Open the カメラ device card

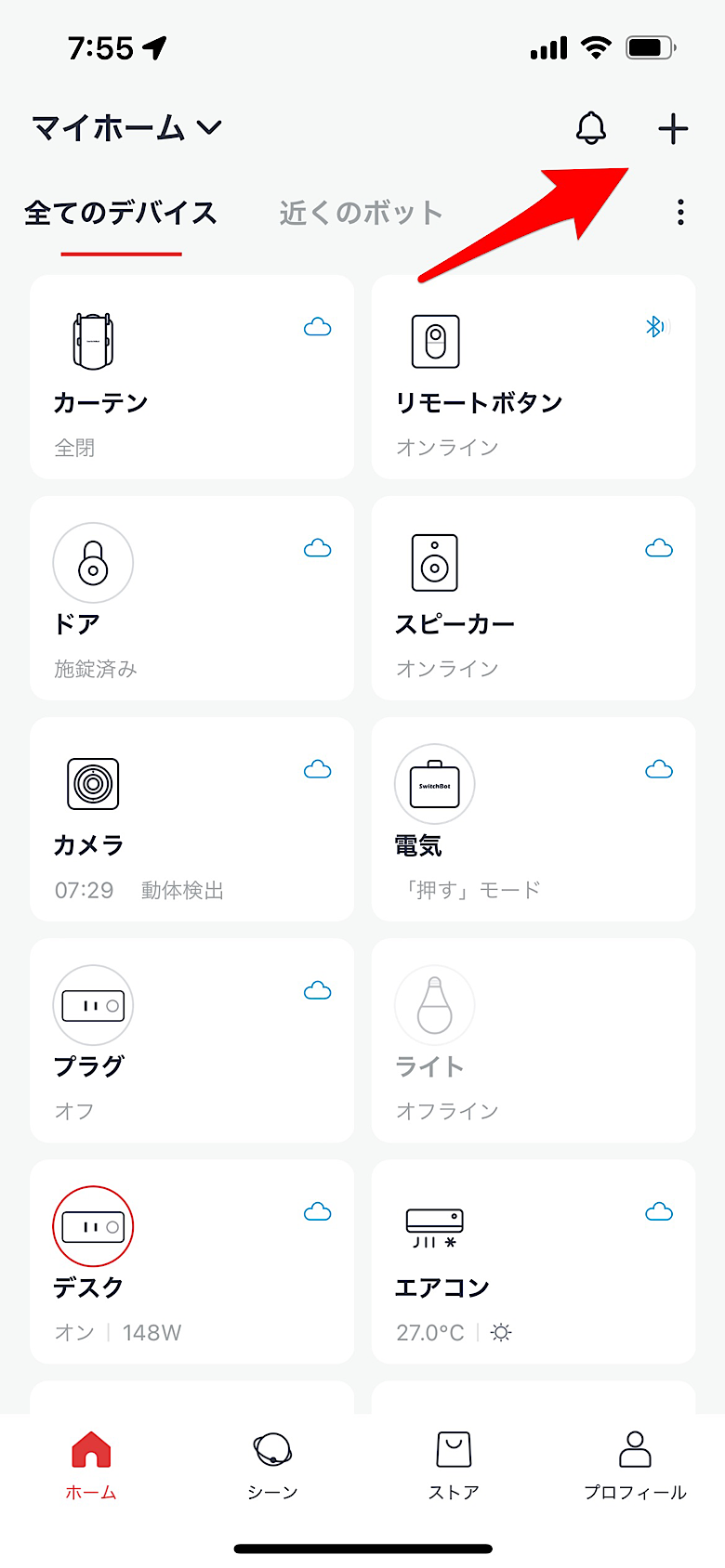191,819
